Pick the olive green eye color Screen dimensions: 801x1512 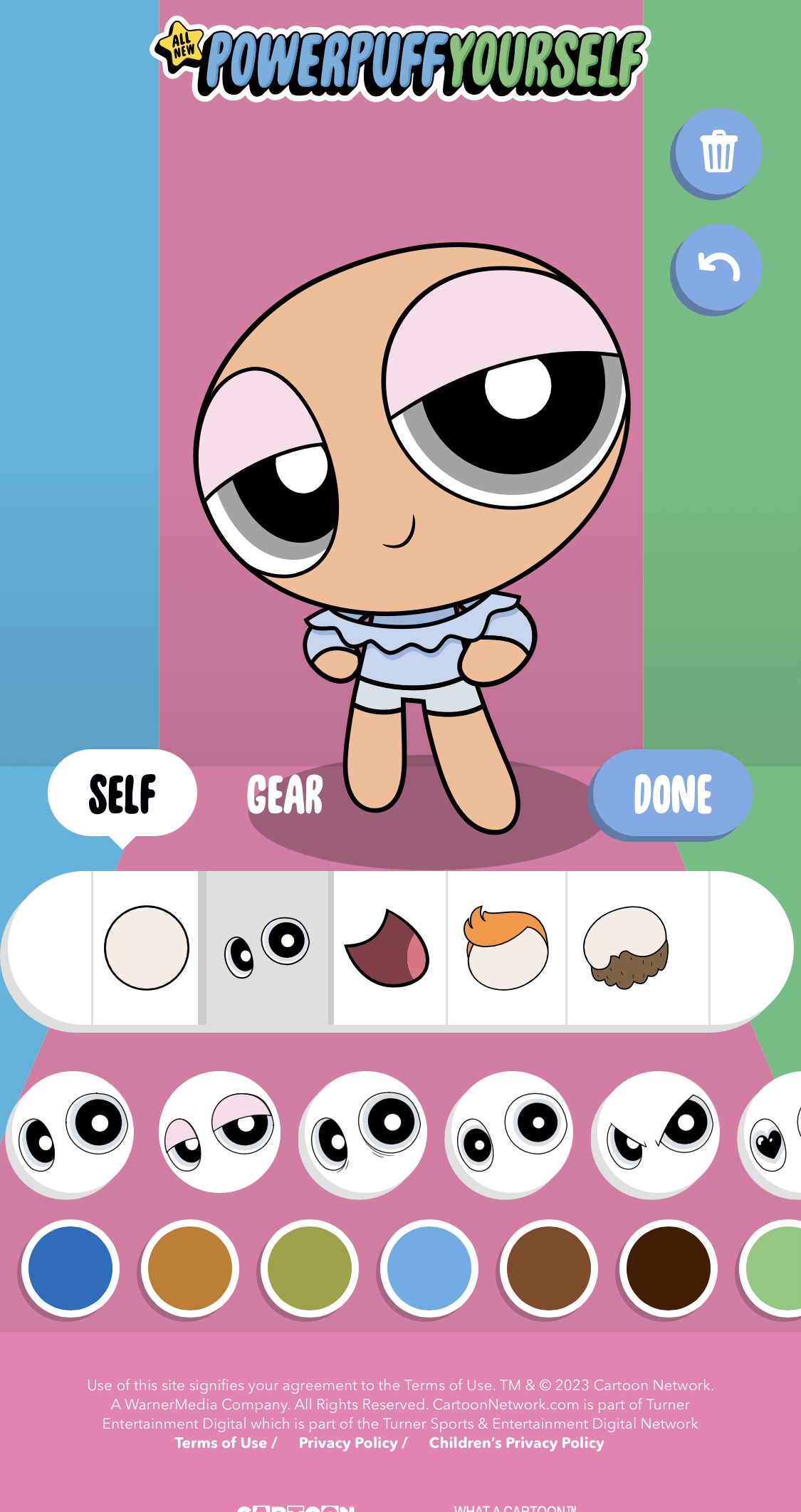pos(310,1268)
